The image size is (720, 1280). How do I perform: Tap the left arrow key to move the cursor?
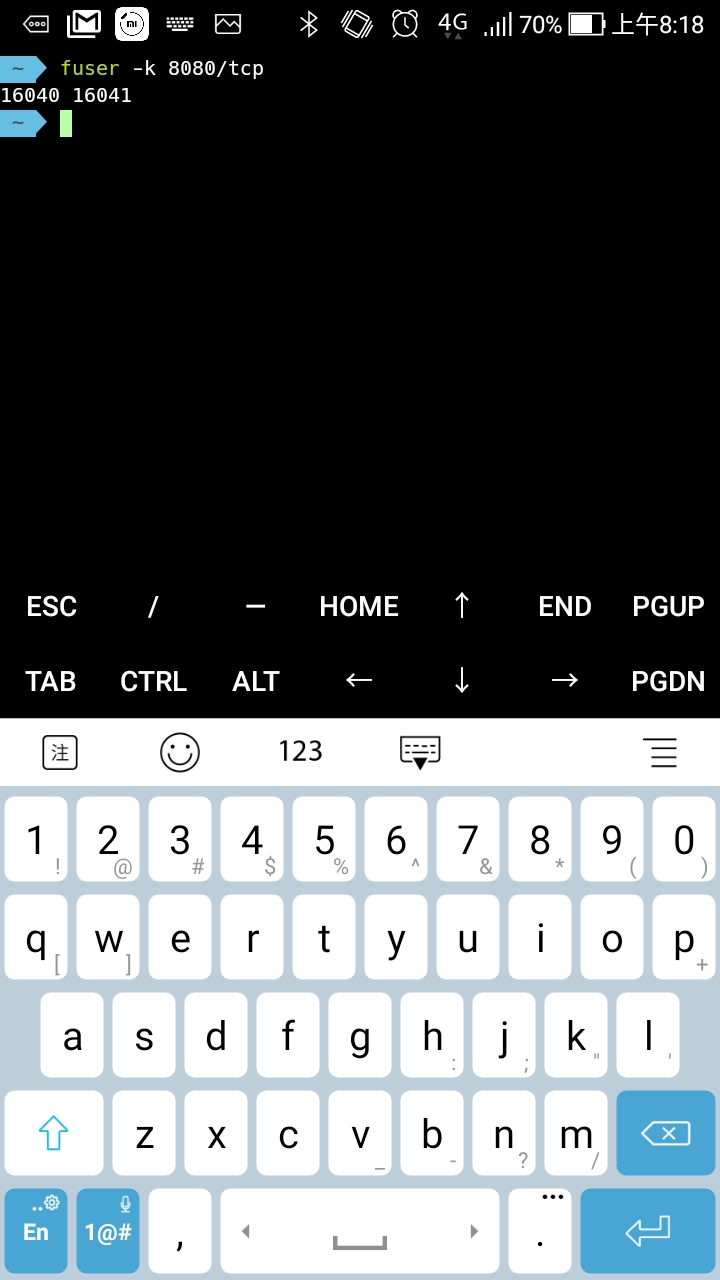tap(359, 681)
